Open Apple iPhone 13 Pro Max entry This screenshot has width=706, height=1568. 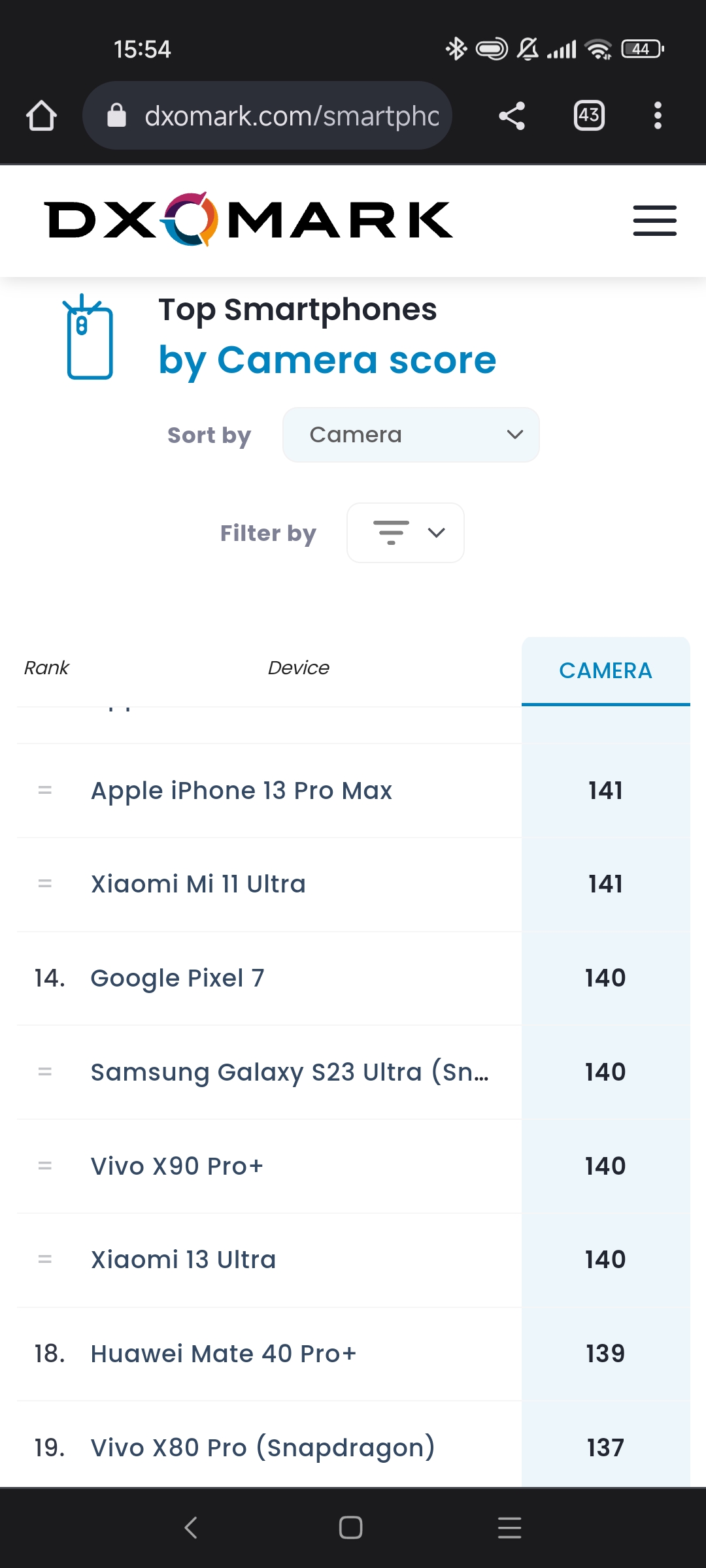pyautogui.click(x=241, y=791)
